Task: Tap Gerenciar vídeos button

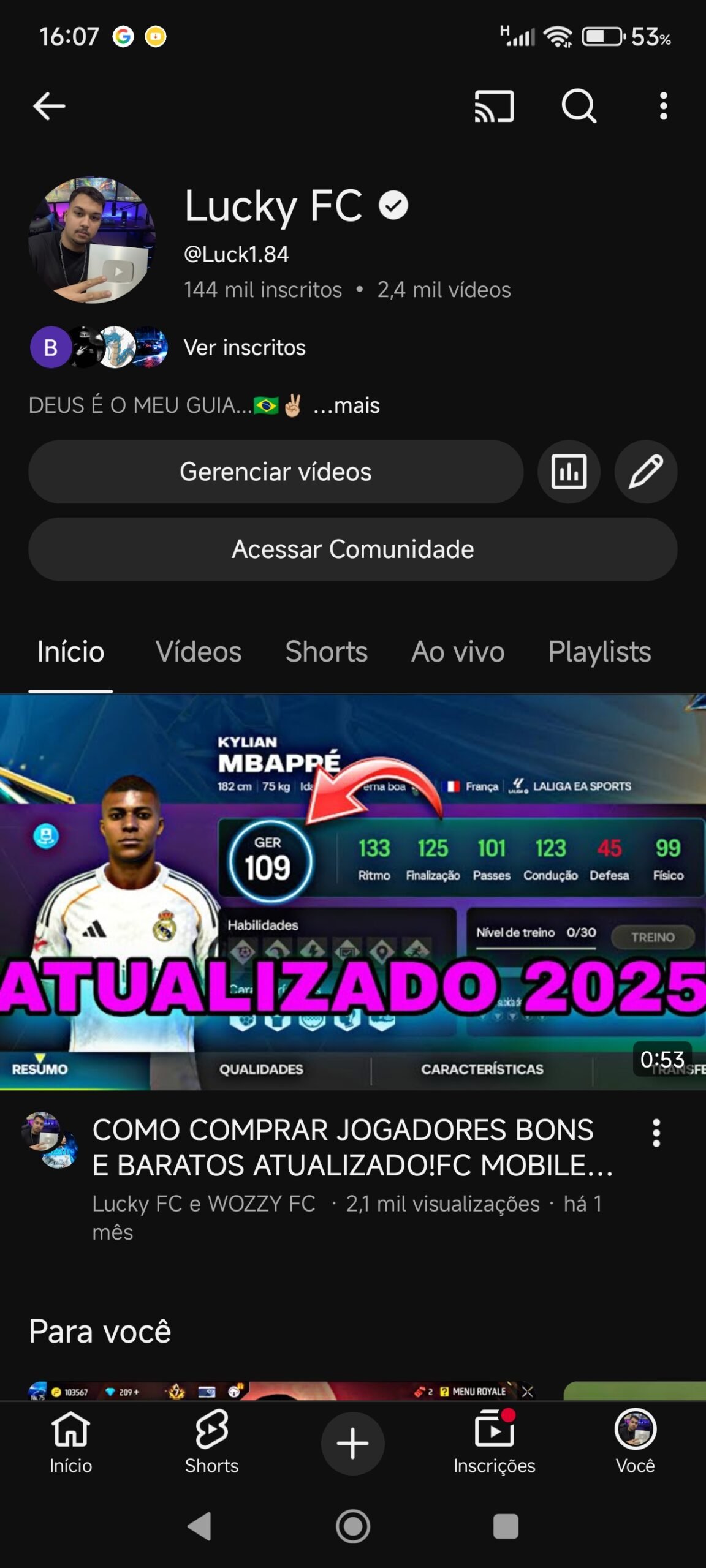Action: coord(276,472)
